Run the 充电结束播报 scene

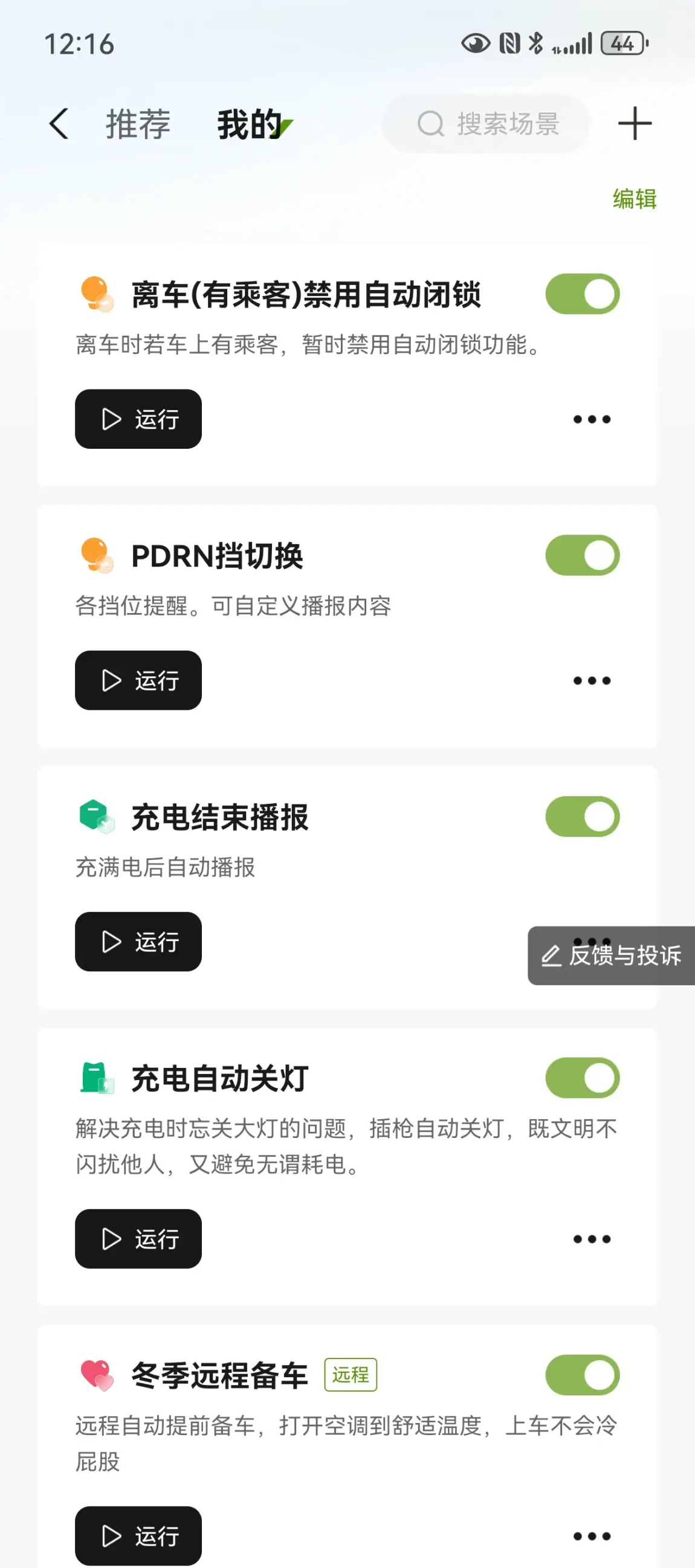tap(138, 941)
